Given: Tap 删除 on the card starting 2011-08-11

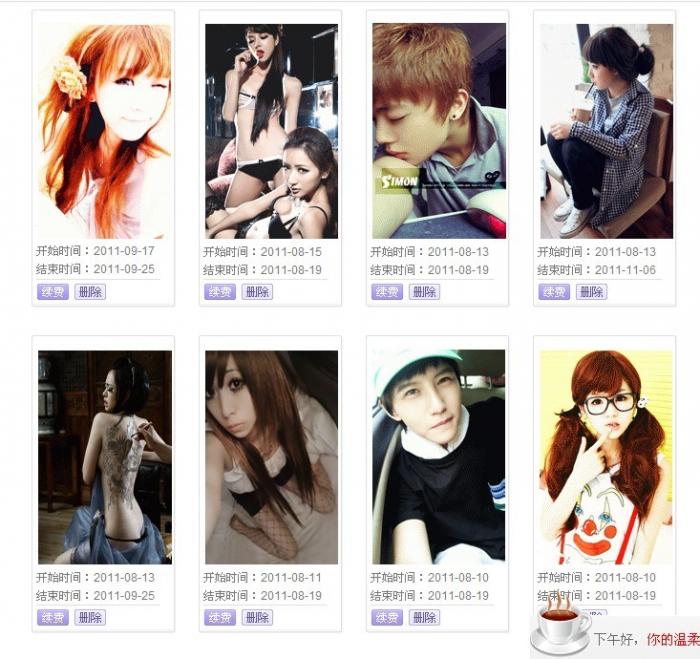Looking at the screenshot, I should (x=257, y=618).
